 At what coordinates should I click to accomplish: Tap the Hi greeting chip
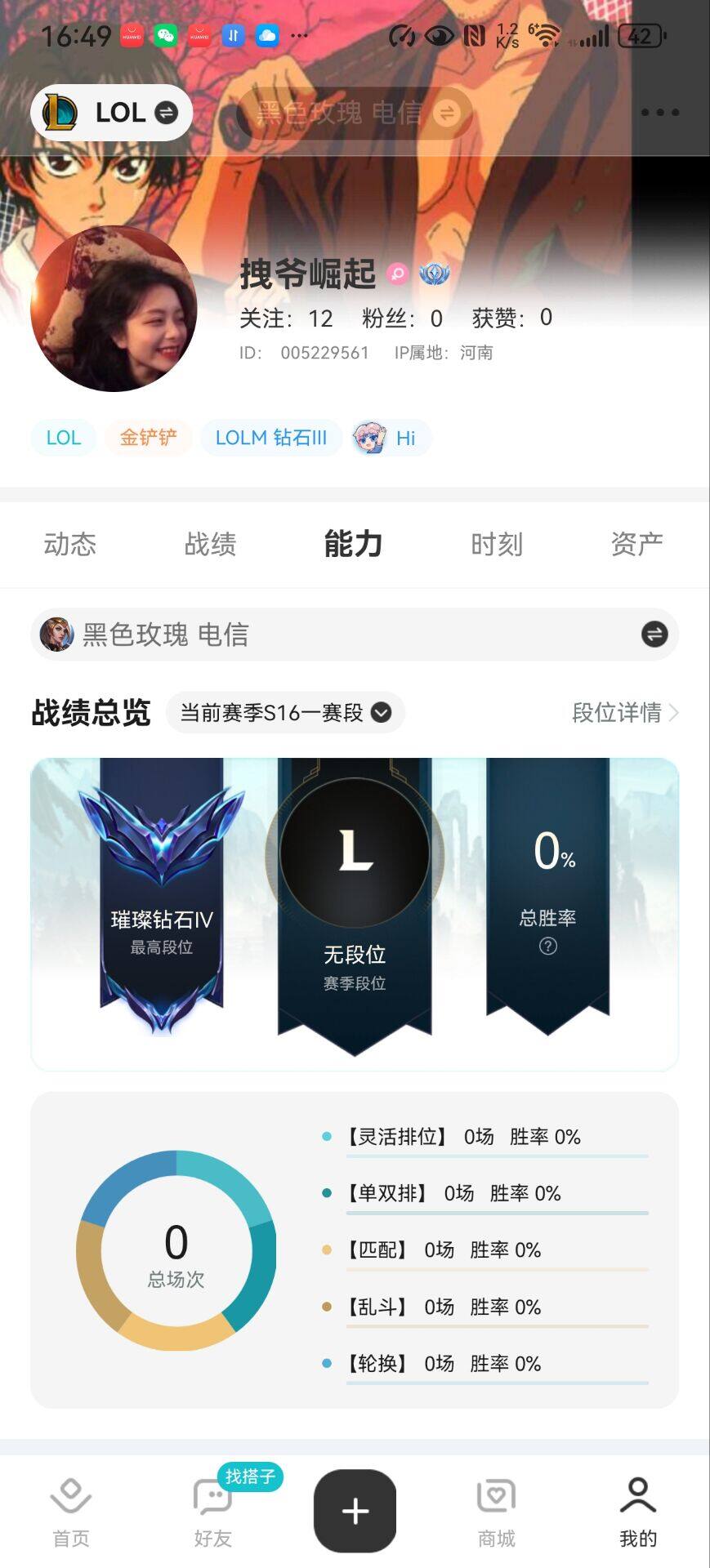tap(391, 438)
